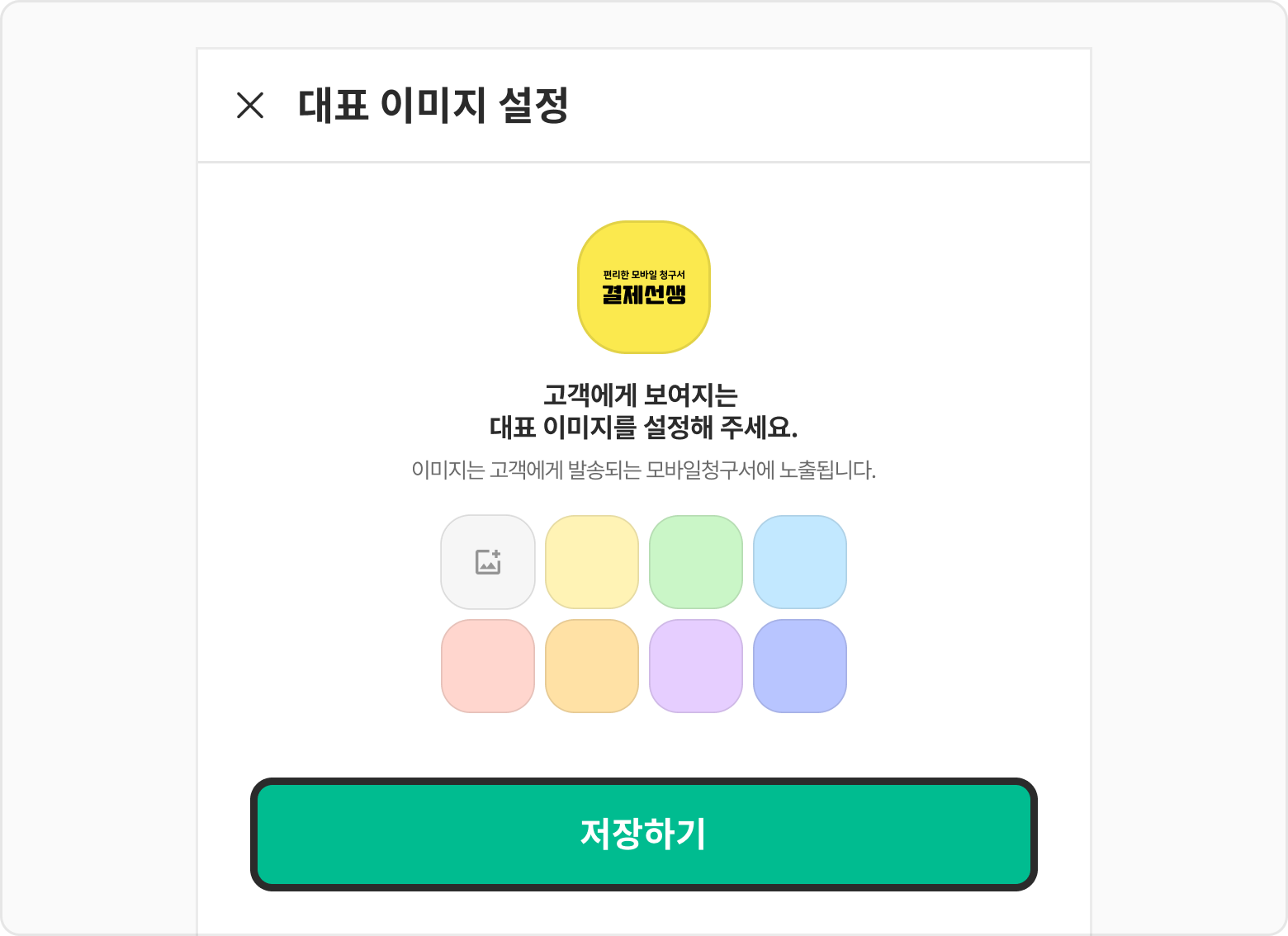This screenshot has width=1288, height=936.
Task: Upload a custom image from gallery
Action: [488, 562]
